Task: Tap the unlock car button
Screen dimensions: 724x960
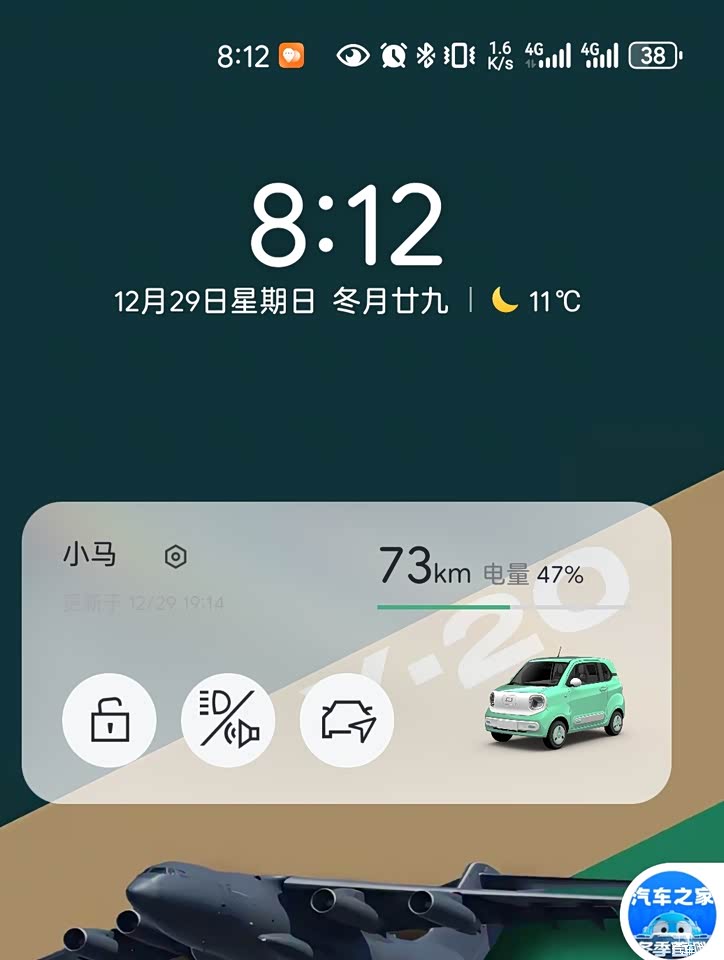Action: pyautogui.click(x=109, y=720)
